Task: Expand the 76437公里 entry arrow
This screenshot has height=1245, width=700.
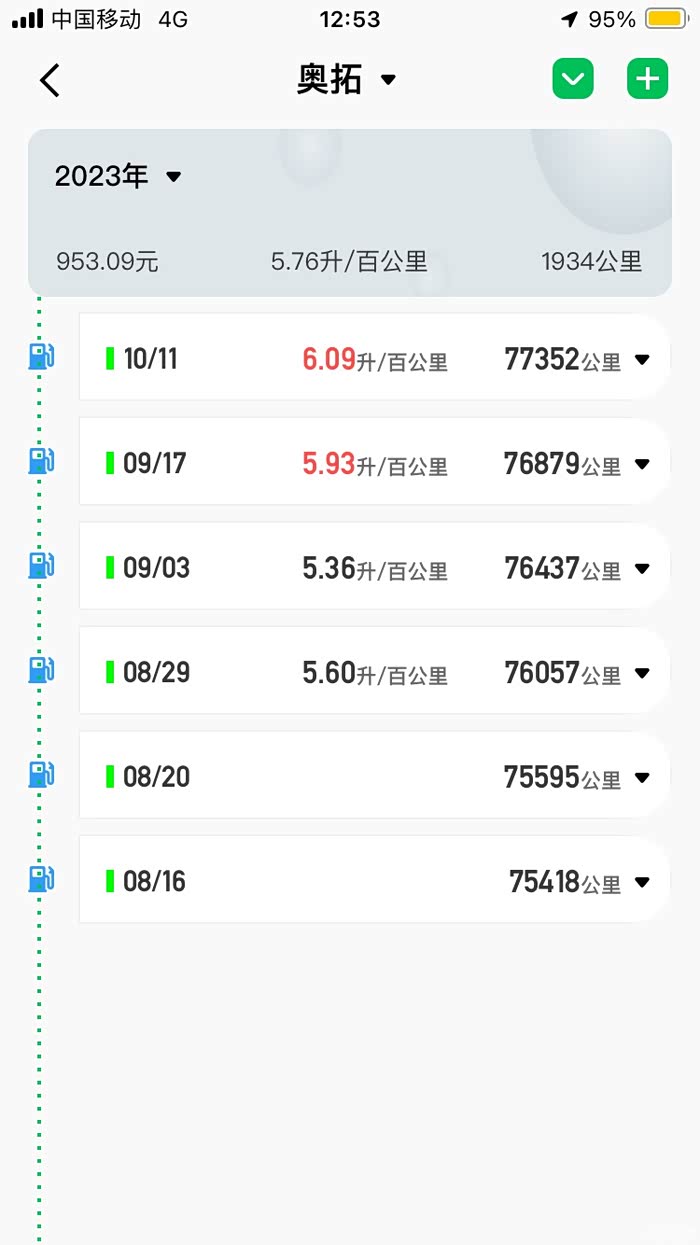Action: coord(642,568)
